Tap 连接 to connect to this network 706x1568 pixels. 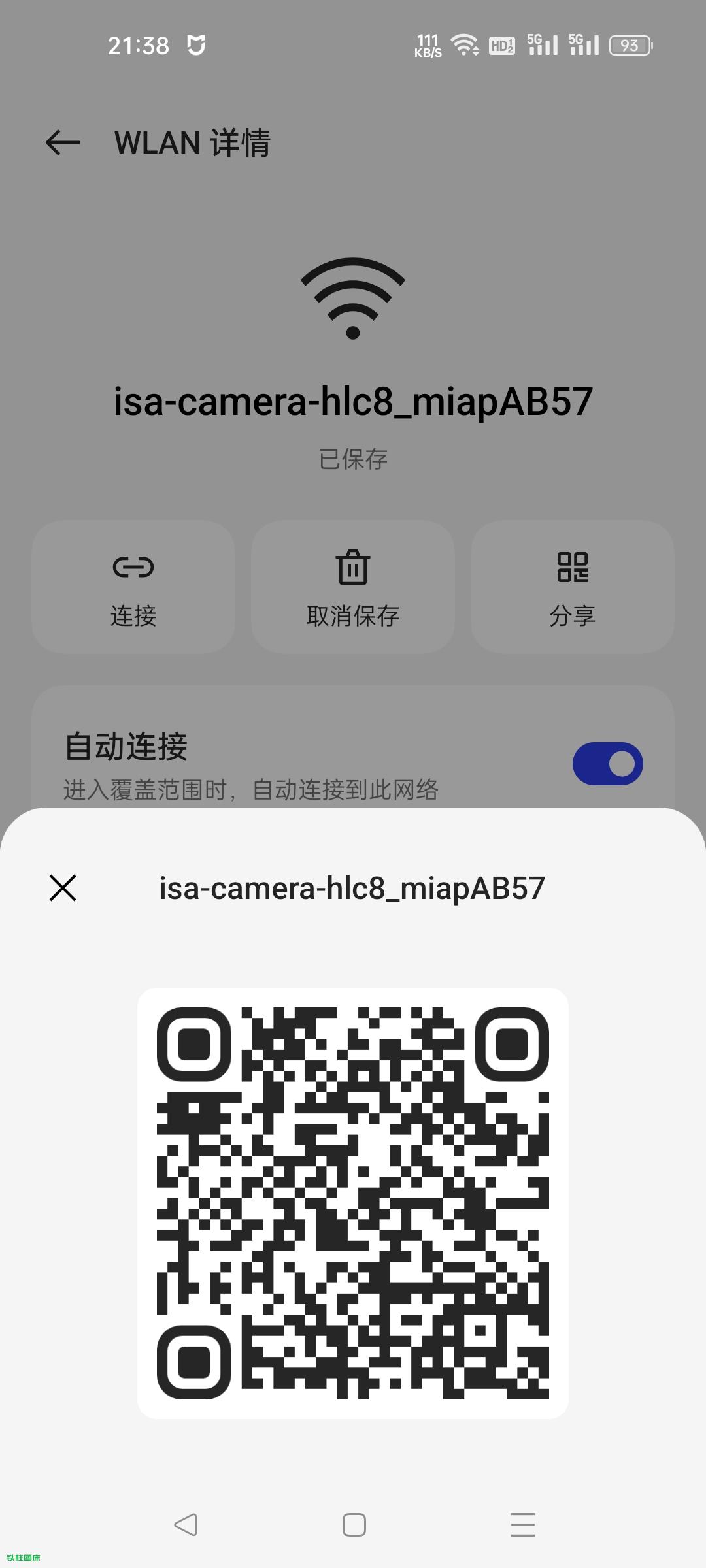point(133,587)
